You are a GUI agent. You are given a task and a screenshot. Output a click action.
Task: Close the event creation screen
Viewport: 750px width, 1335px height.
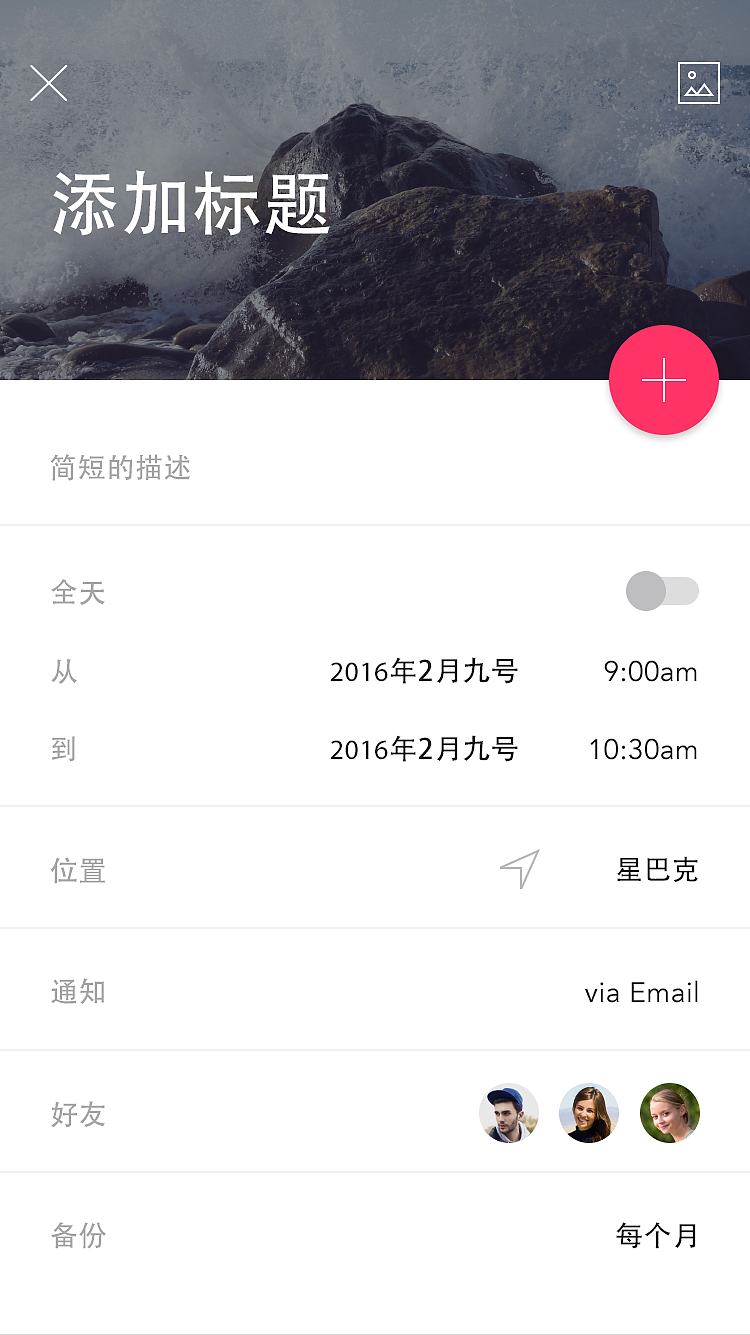pyautogui.click(x=49, y=83)
